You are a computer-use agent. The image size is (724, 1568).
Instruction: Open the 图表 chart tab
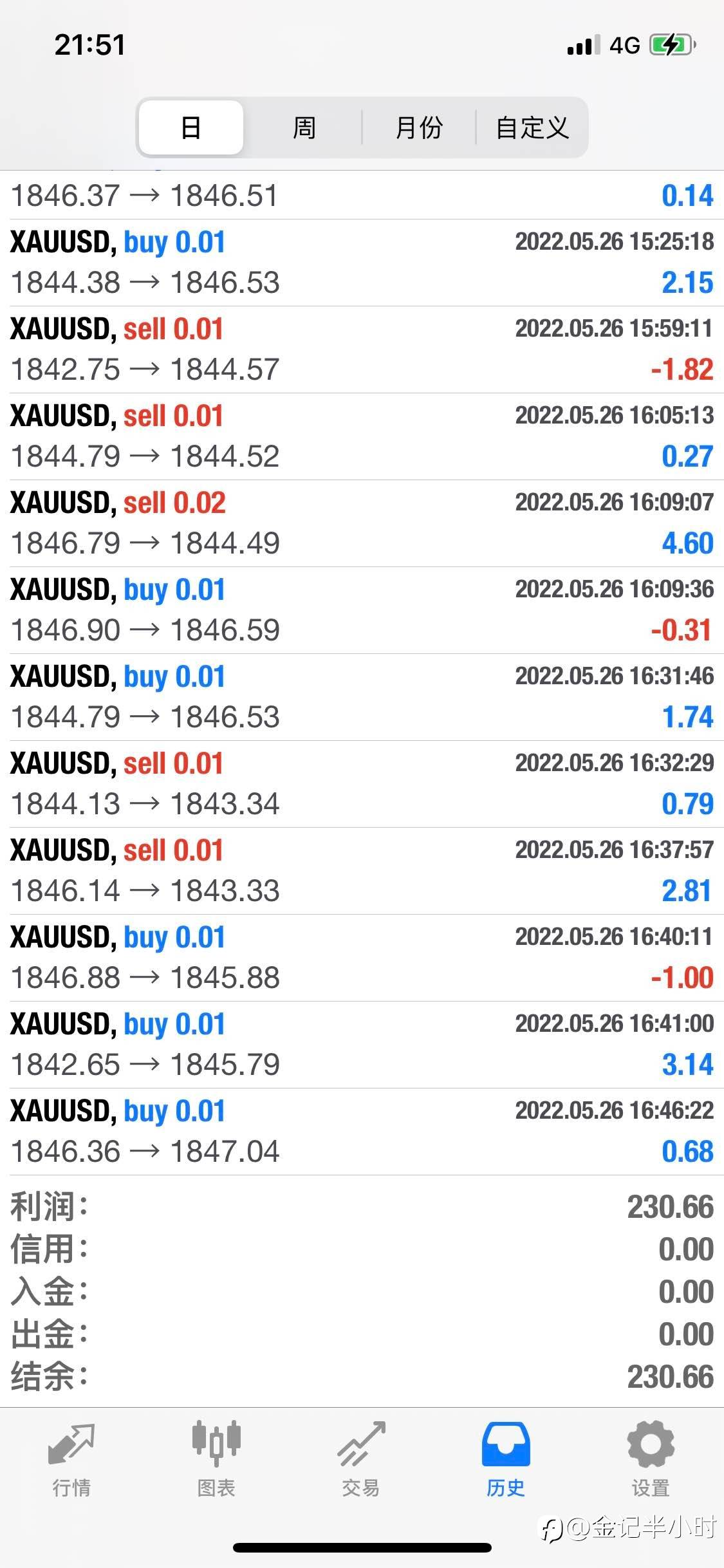tap(216, 1460)
